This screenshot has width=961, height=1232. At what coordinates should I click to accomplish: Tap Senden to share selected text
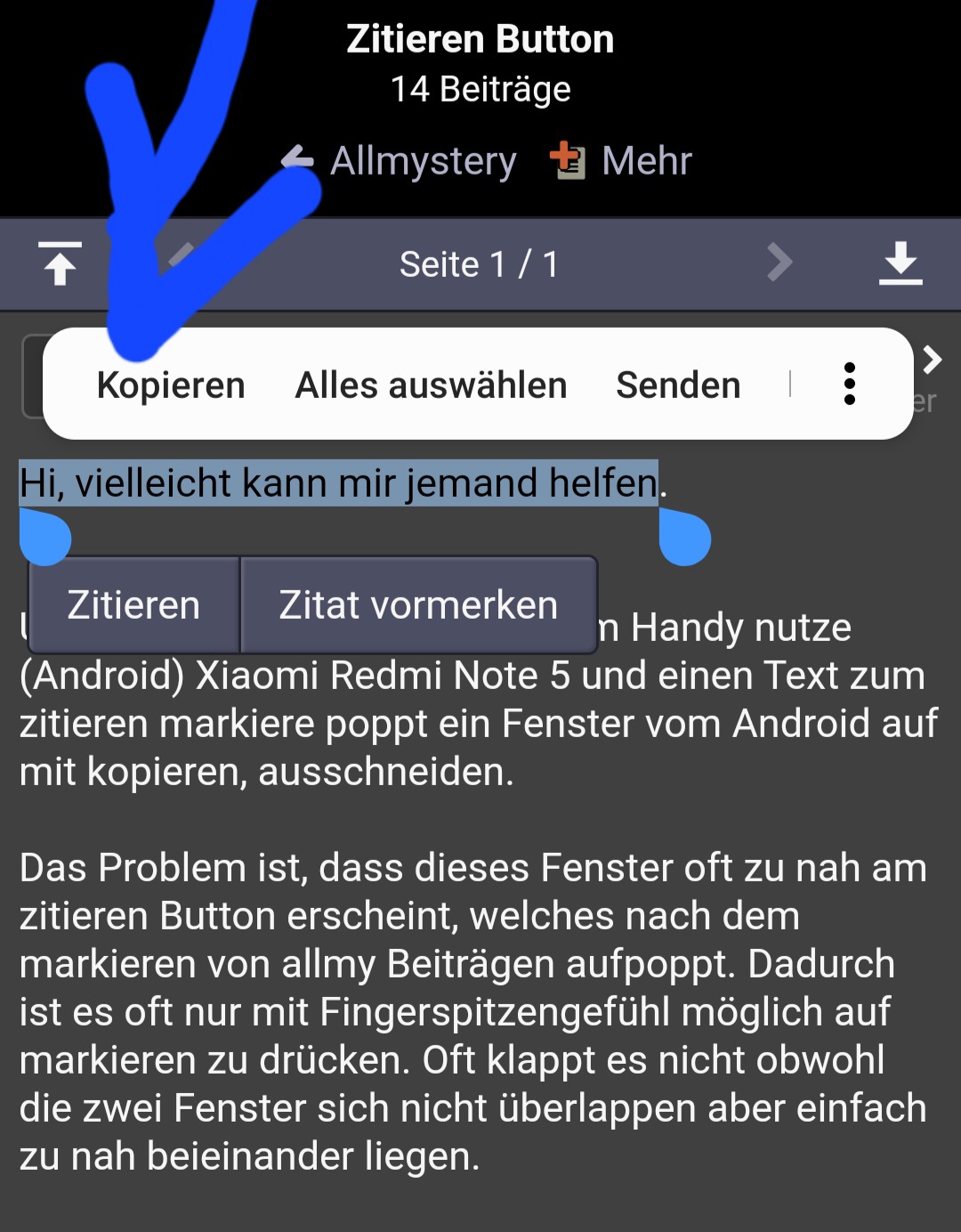678,385
